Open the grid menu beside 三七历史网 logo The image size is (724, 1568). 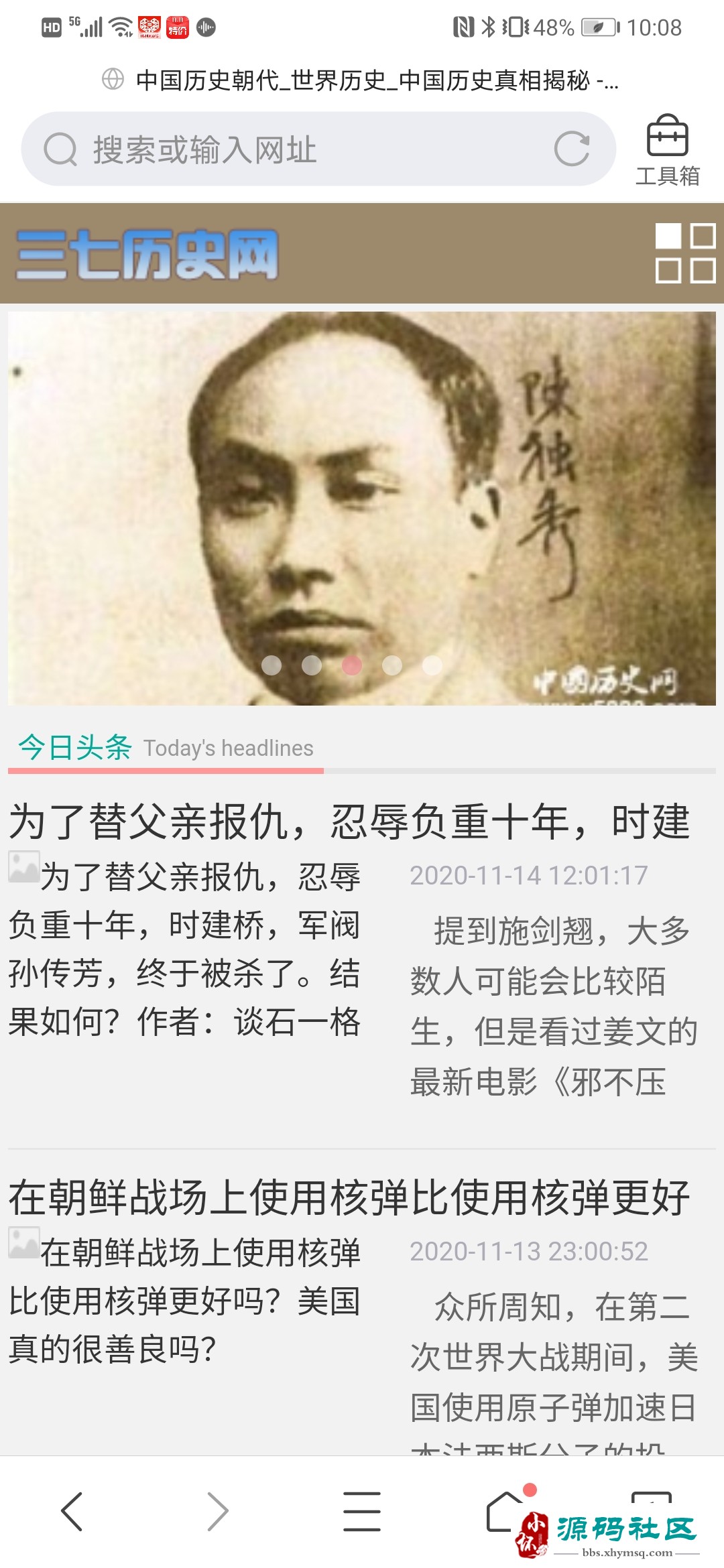[684, 253]
